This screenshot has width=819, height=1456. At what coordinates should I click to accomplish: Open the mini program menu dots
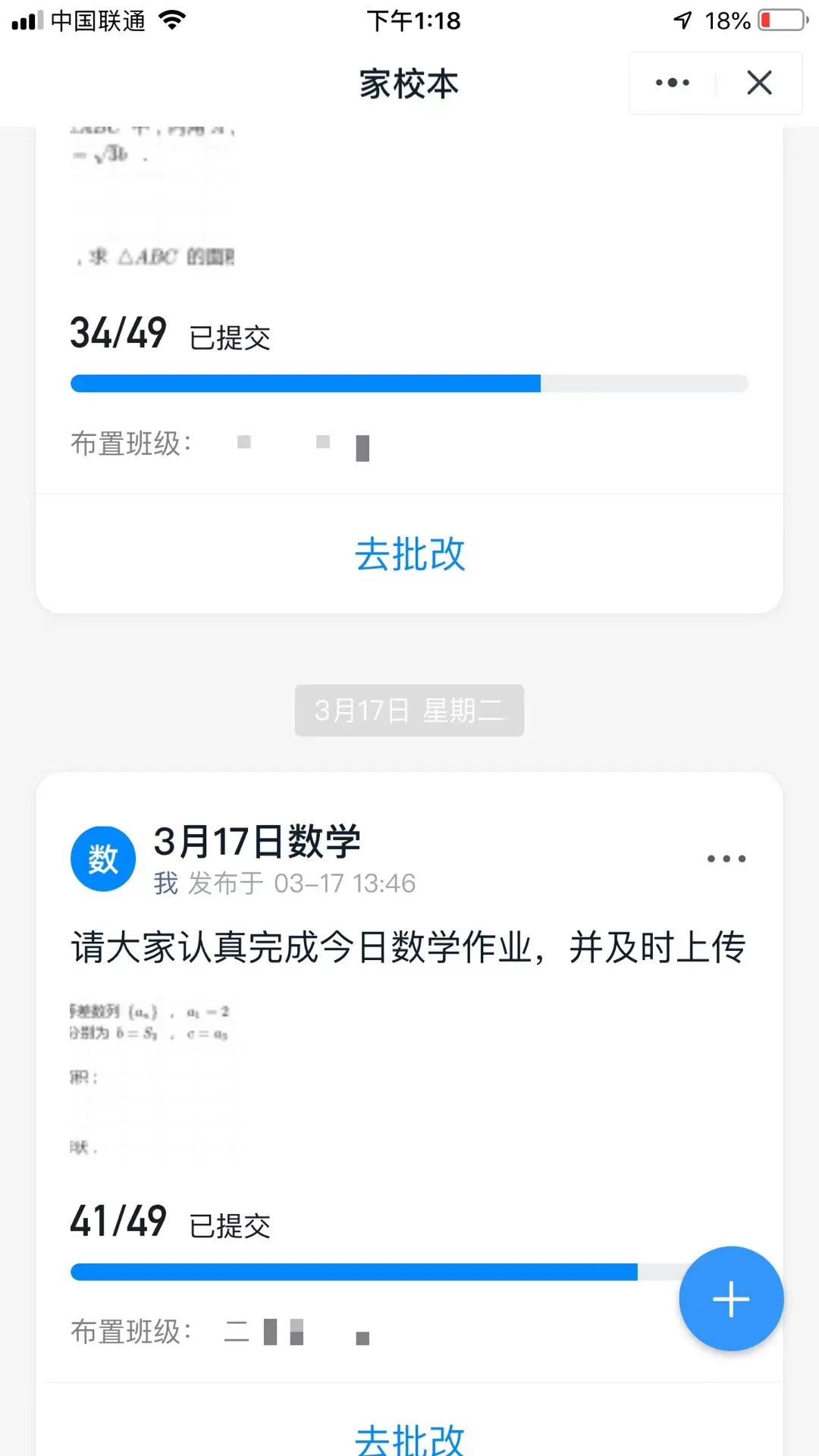pos(673,83)
